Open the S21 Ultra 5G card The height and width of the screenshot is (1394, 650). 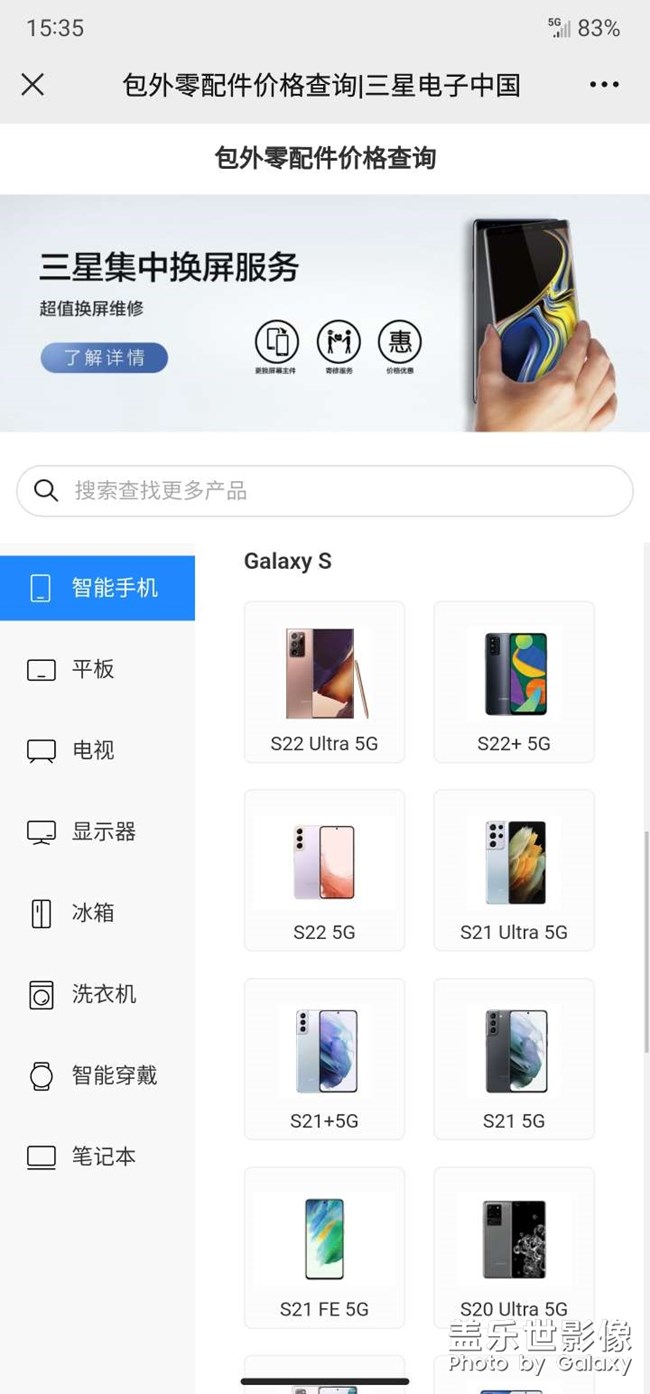tap(514, 870)
